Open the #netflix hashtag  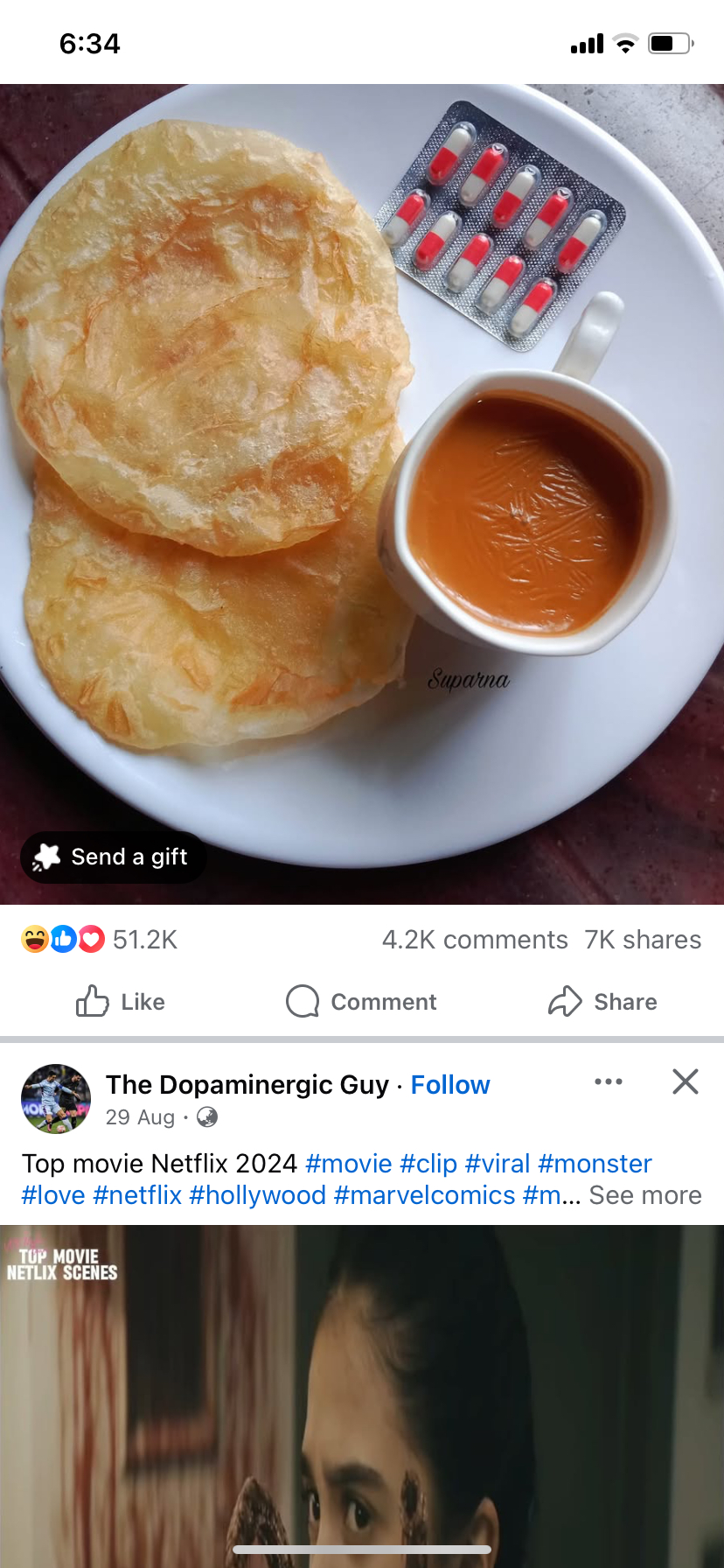coord(137,1195)
